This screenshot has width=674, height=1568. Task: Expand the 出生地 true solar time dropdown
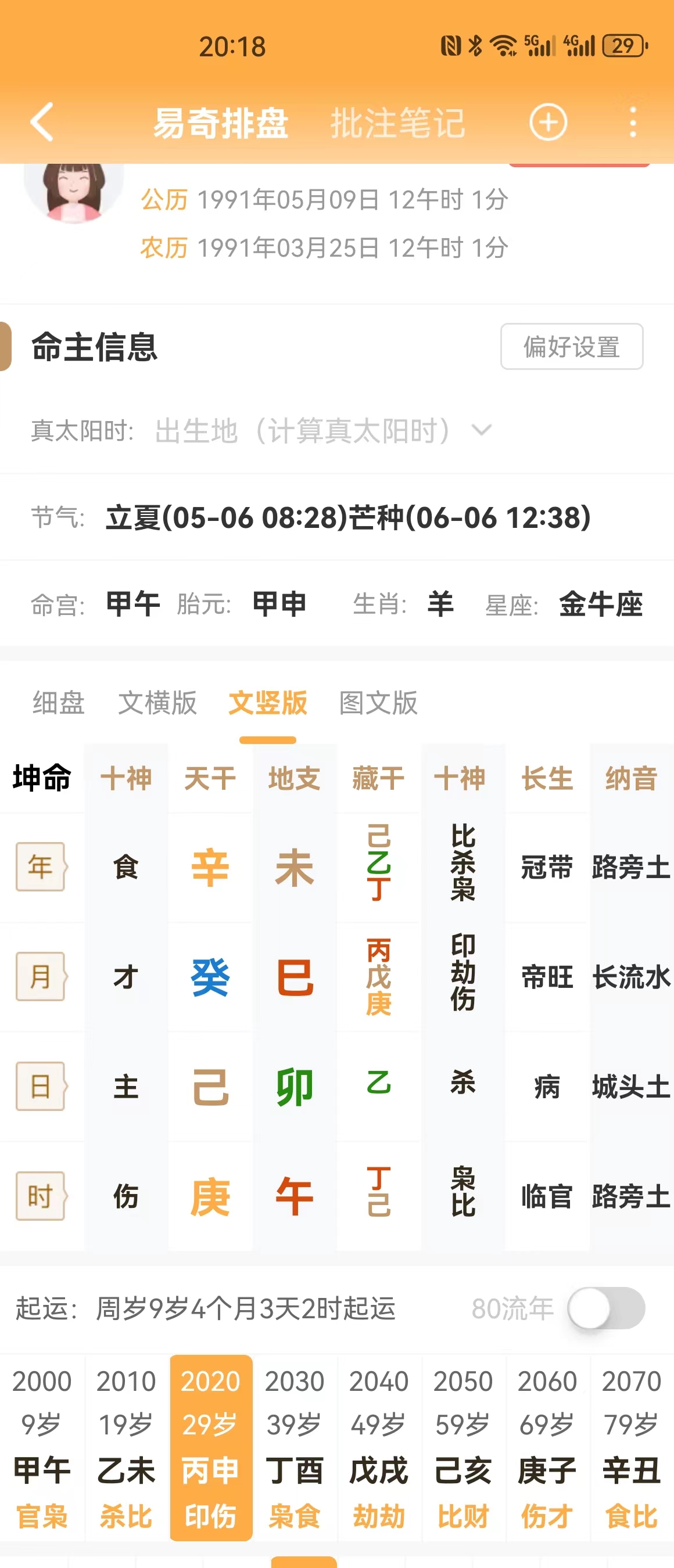coord(481,431)
